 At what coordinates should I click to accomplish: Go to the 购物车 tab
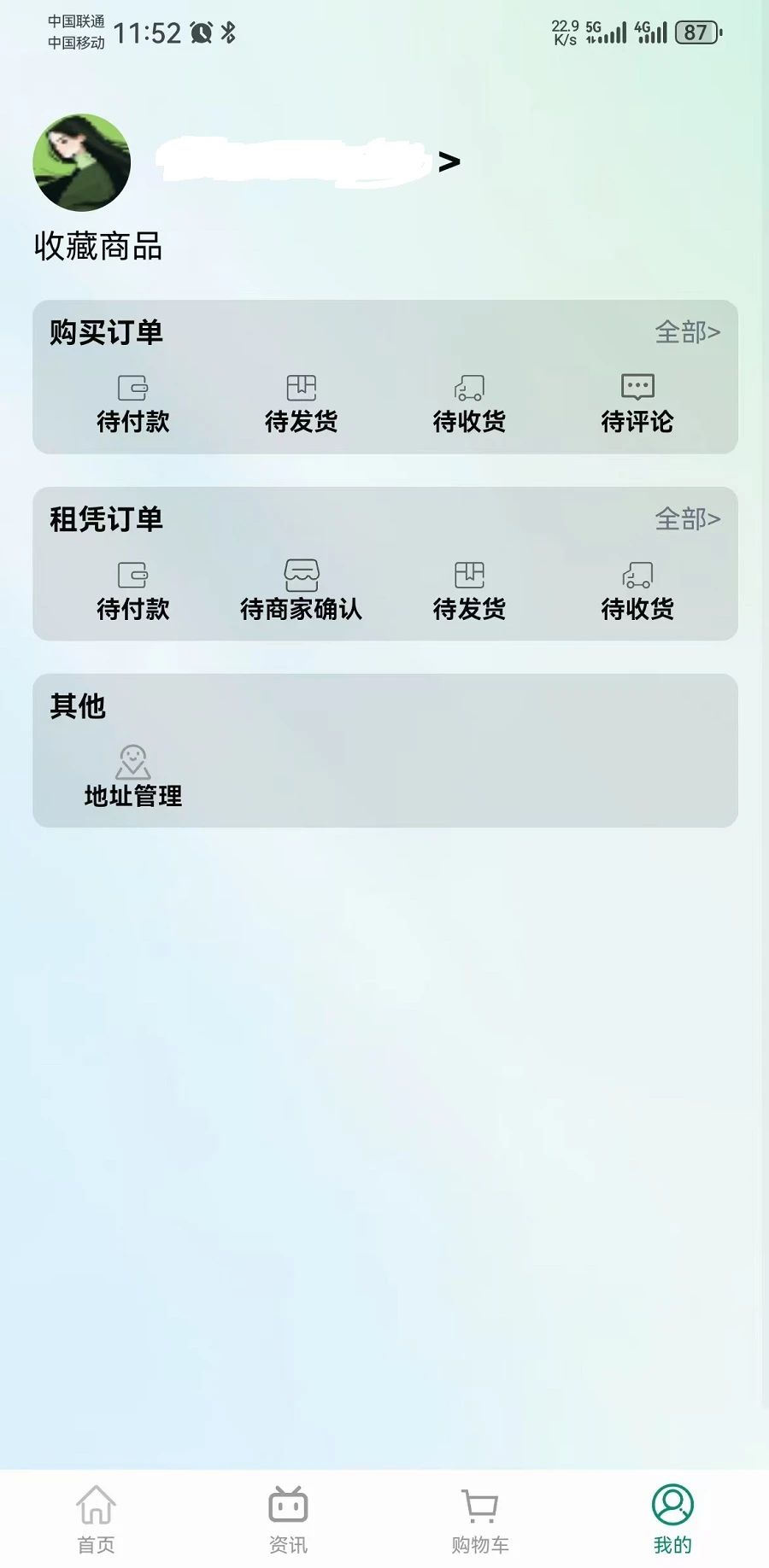480,1519
